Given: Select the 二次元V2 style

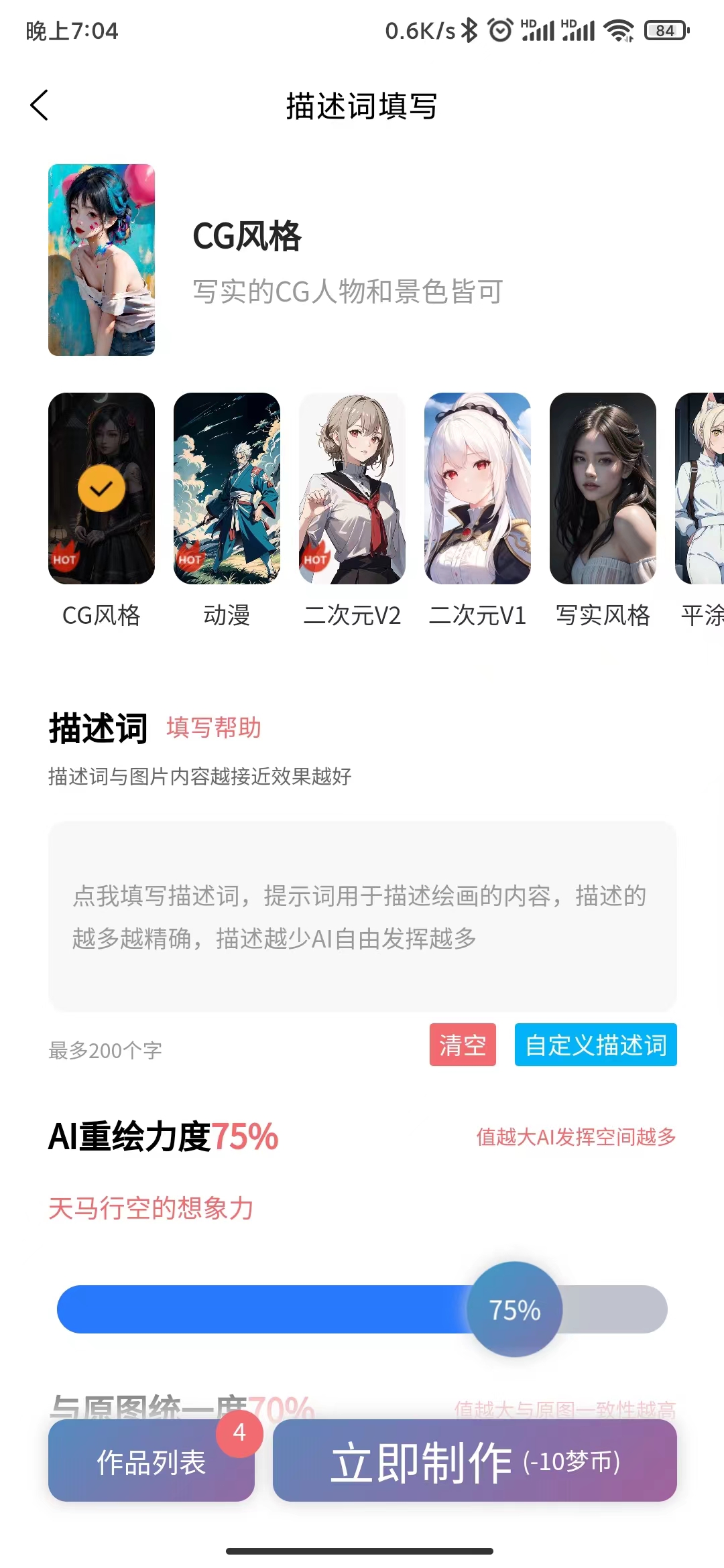Looking at the screenshot, I should [x=352, y=488].
